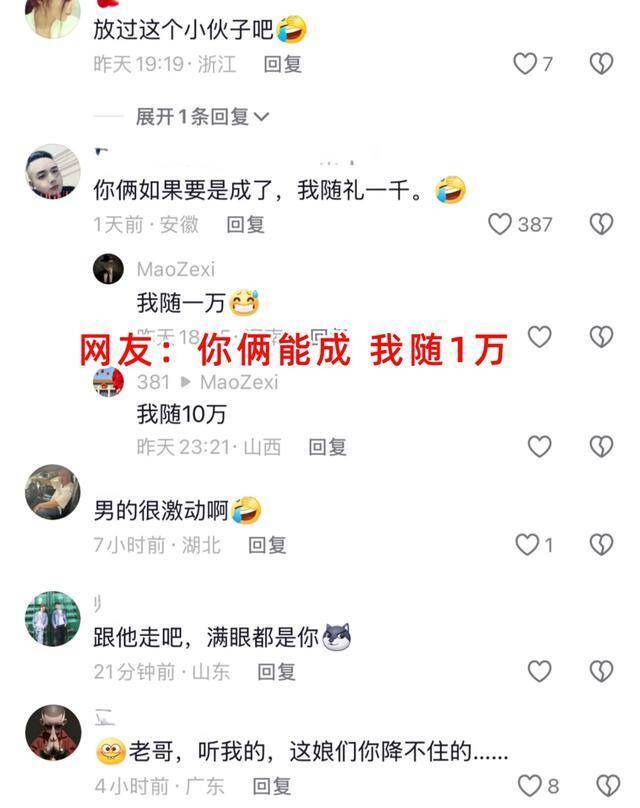Viewport: 640px width, 808px height.
Task: Open avatar of the 我随礼一千 commenter
Action: pos(52,170)
